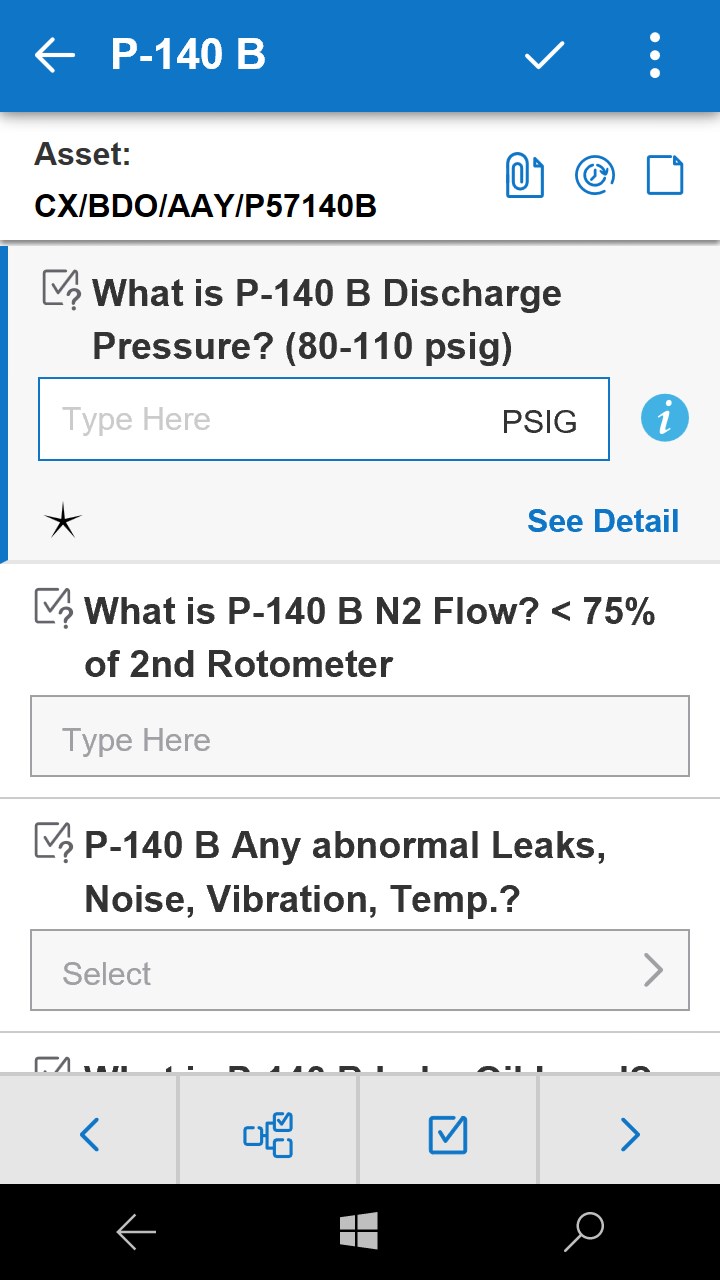Viewport: 720px width, 1280px height.
Task: Show info for the Discharge Pressure question
Action: (665, 418)
